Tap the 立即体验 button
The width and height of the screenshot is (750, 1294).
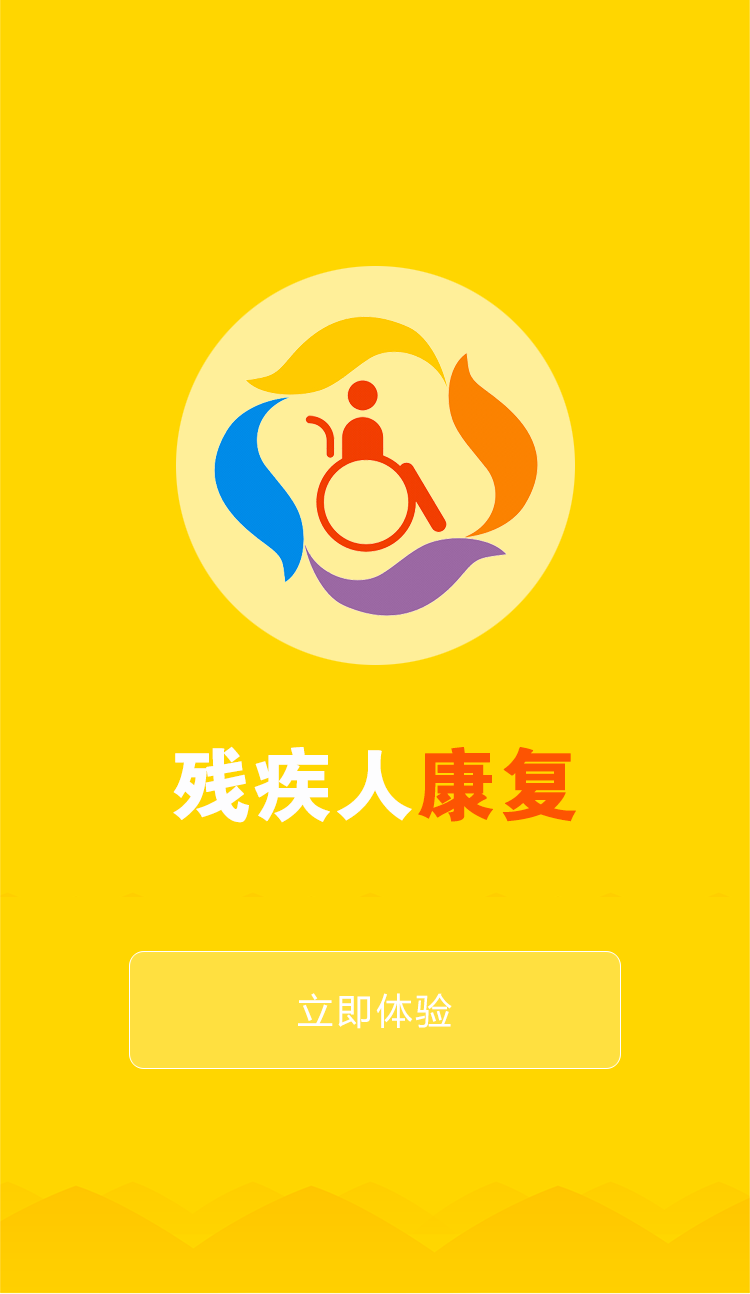[375, 1010]
